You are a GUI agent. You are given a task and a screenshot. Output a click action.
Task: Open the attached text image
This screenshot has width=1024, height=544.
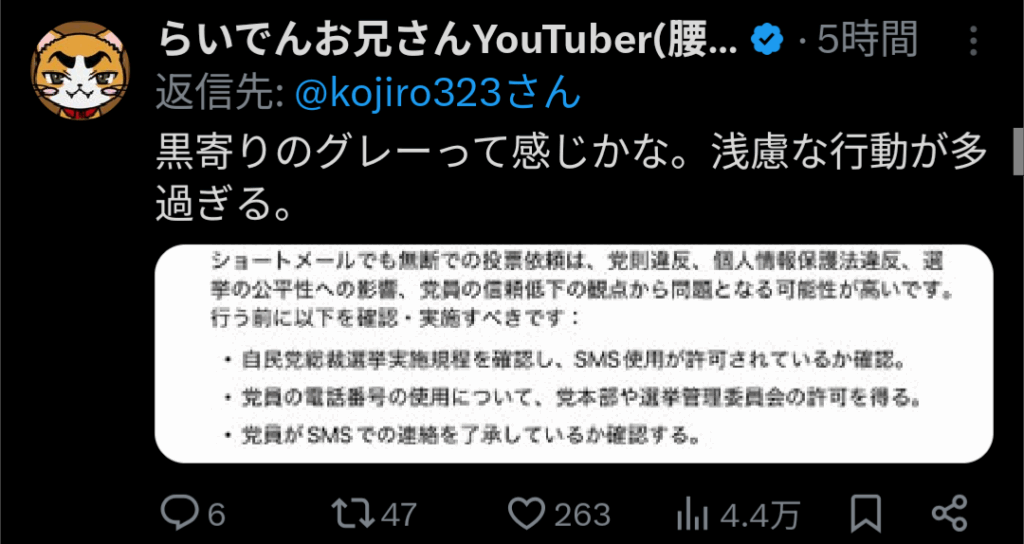(x=574, y=353)
